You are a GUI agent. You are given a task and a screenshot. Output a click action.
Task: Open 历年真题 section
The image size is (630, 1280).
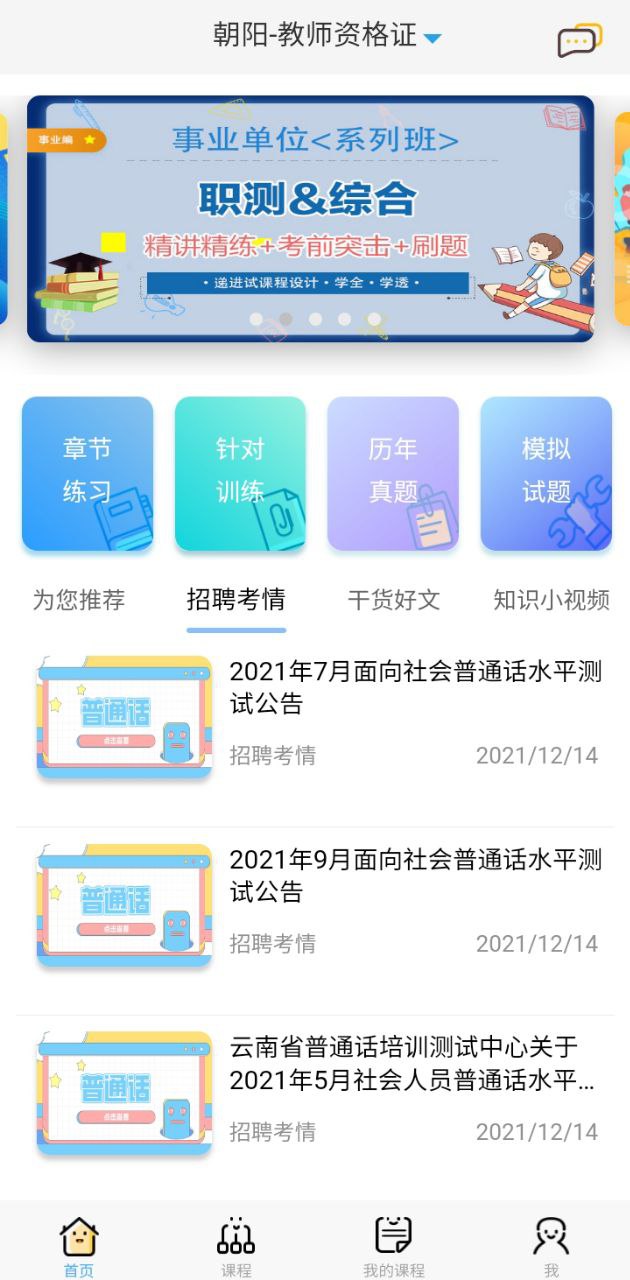(393, 472)
